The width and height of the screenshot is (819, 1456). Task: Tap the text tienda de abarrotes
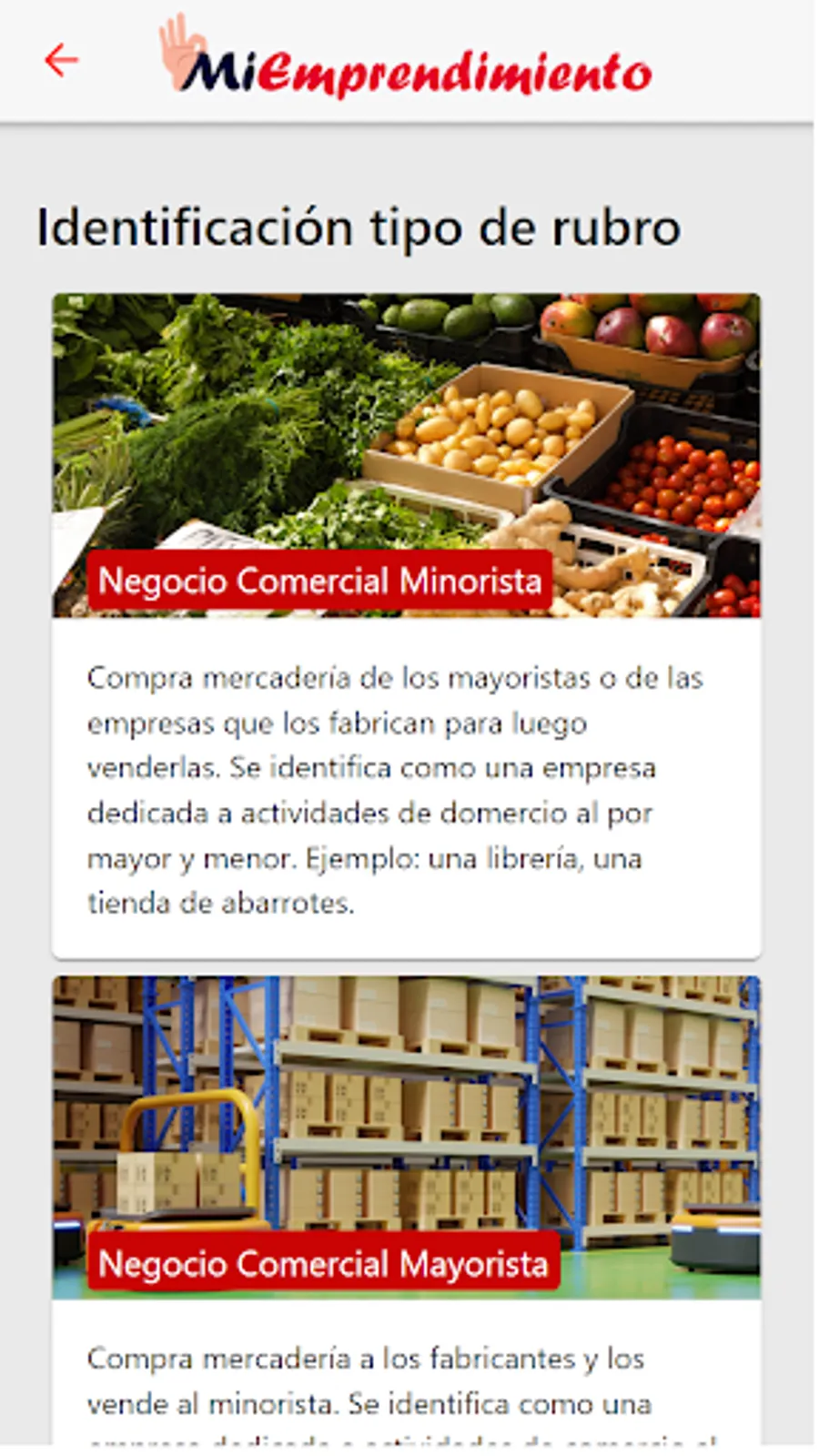218,904
